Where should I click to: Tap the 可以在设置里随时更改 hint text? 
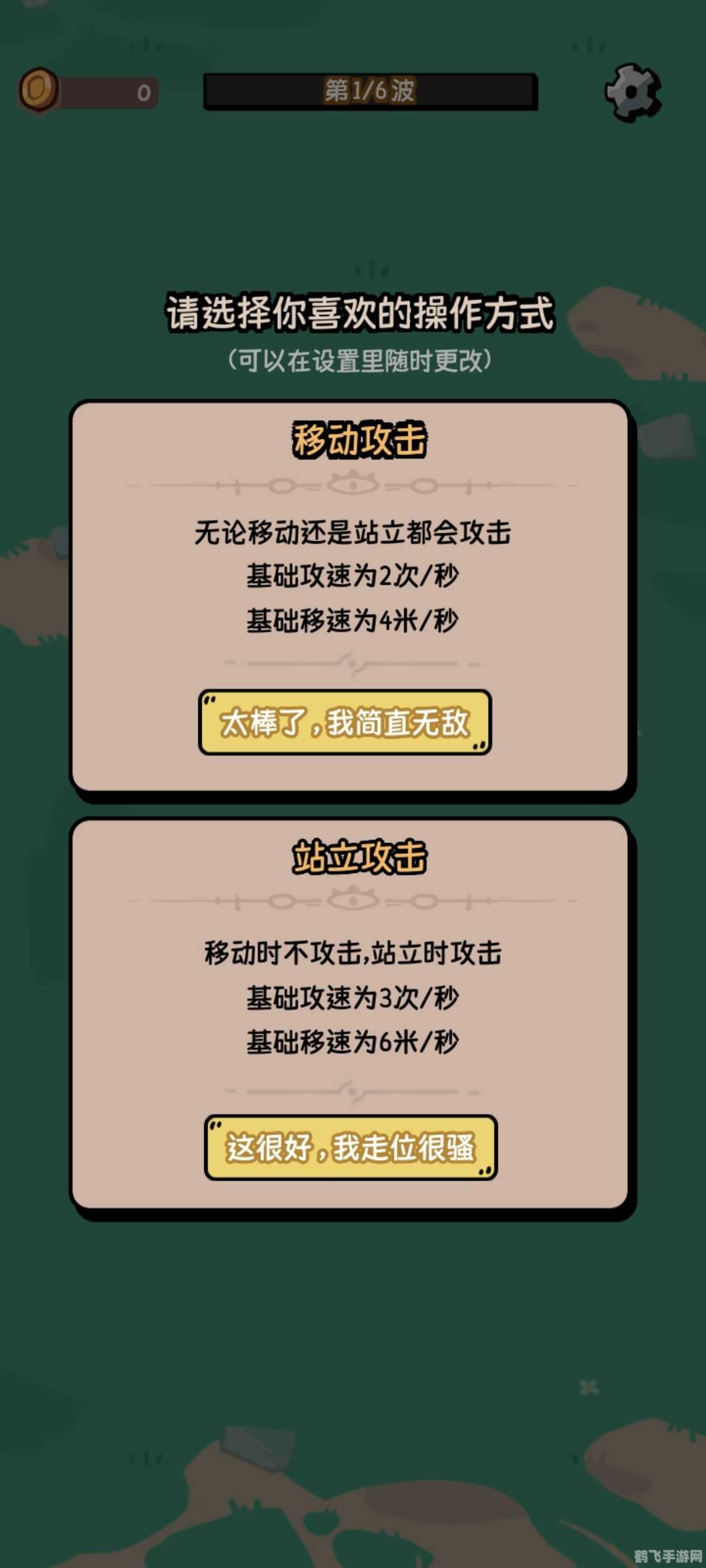point(360,357)
